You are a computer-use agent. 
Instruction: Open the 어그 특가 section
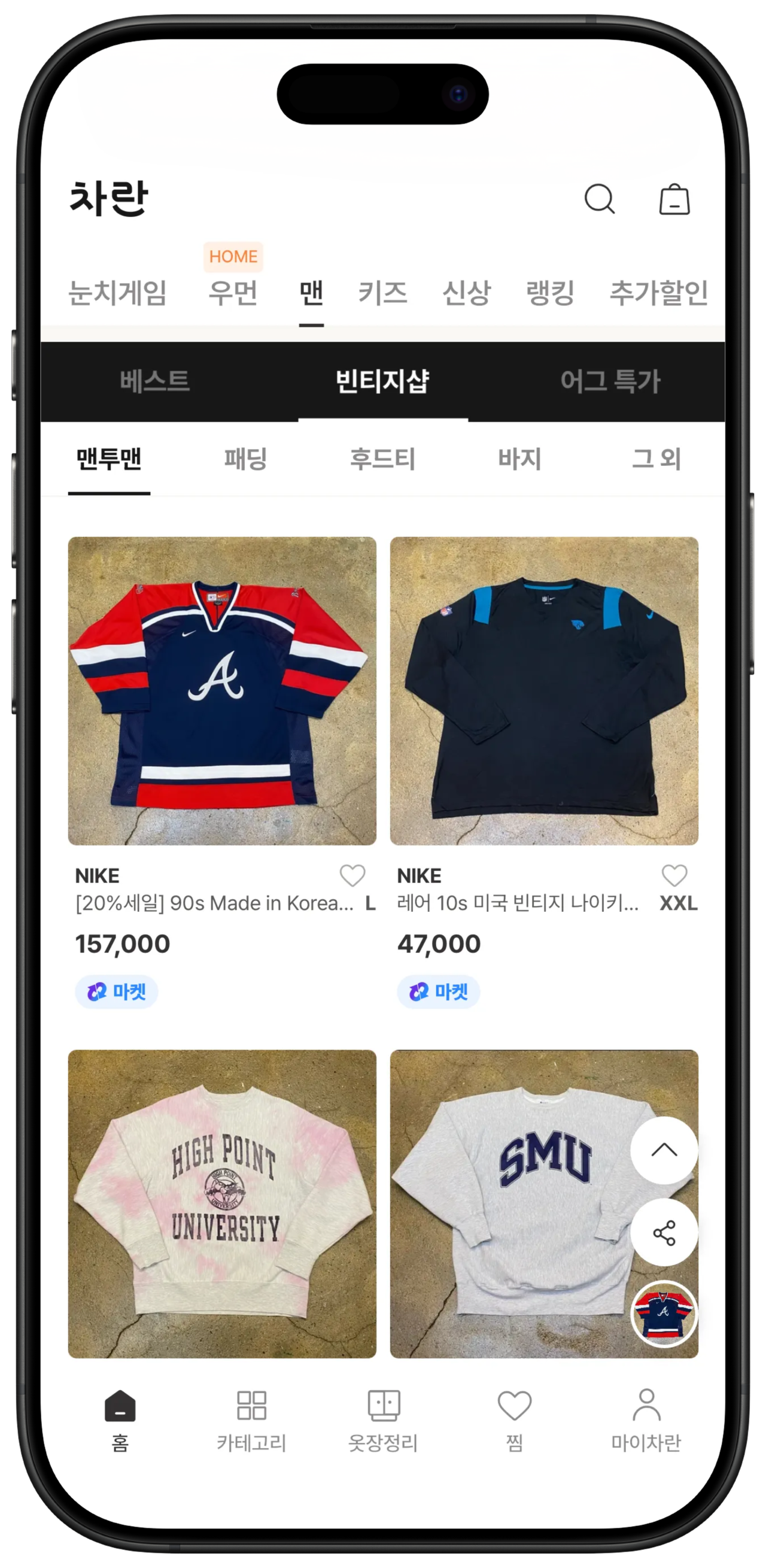coord(610,381)
